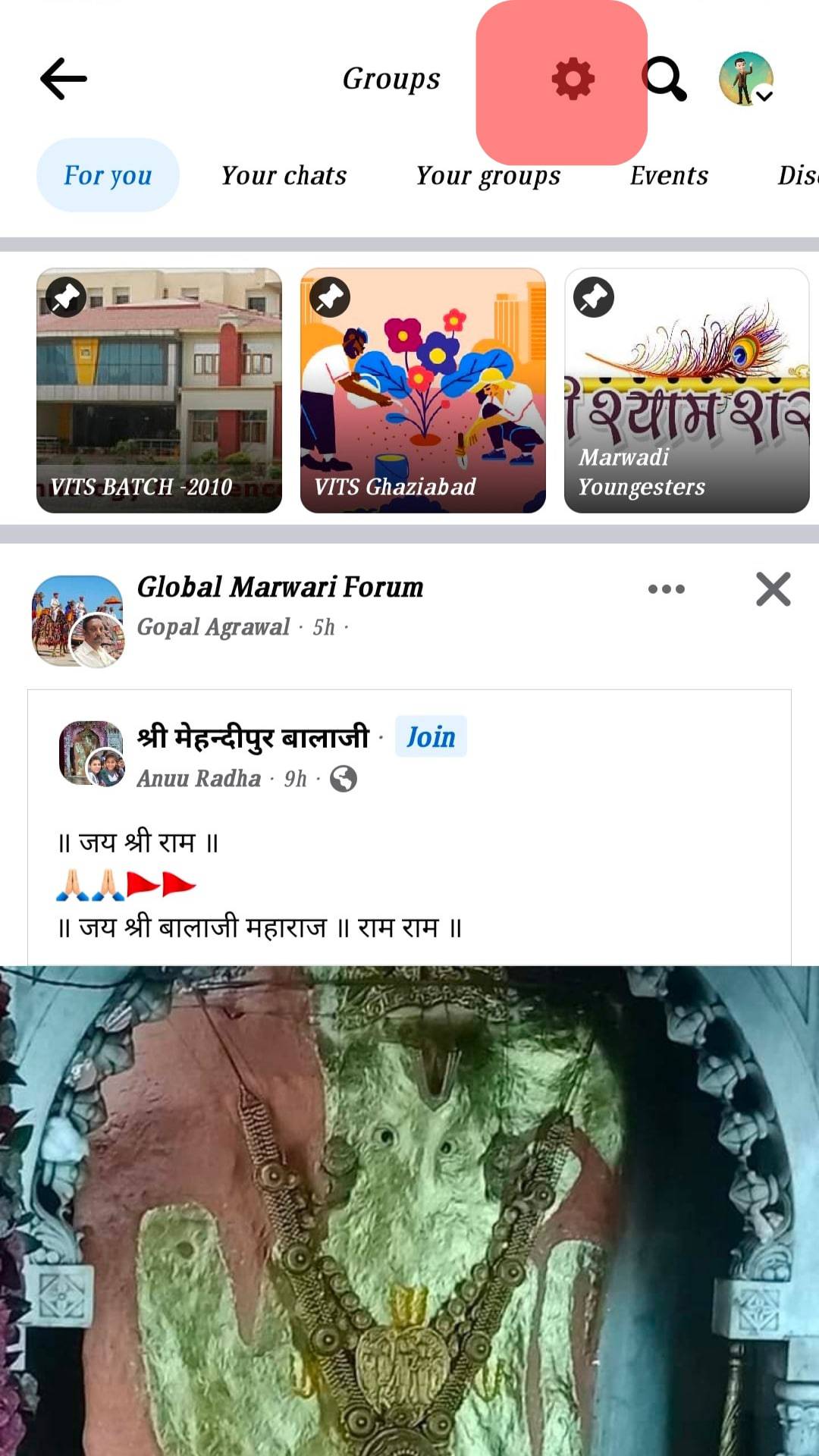Join श्री मेहन्दीपुर बालाजी group
The image size is (819, 1456).
pyautogui.click(x=431, y=736)
